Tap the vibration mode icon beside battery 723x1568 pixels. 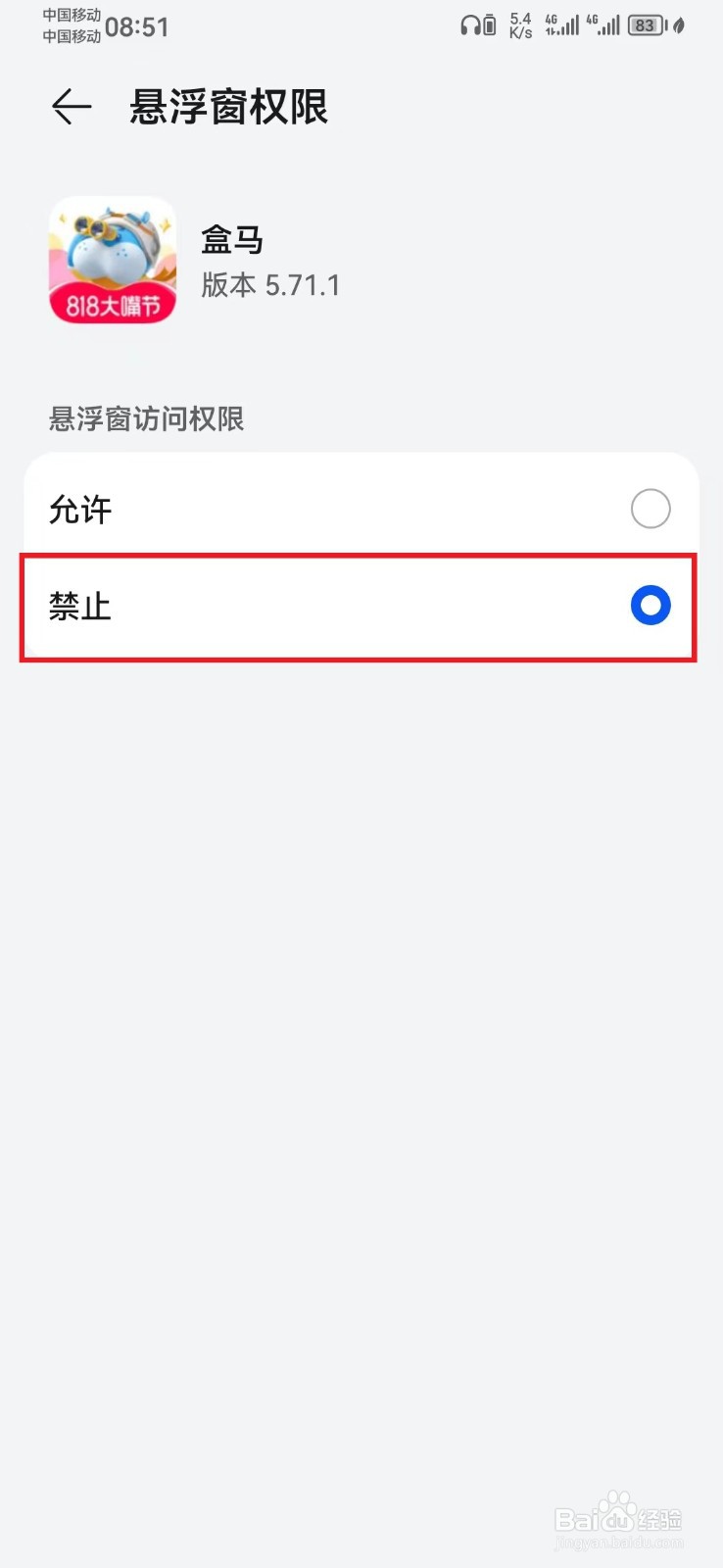tap(680, 26)
